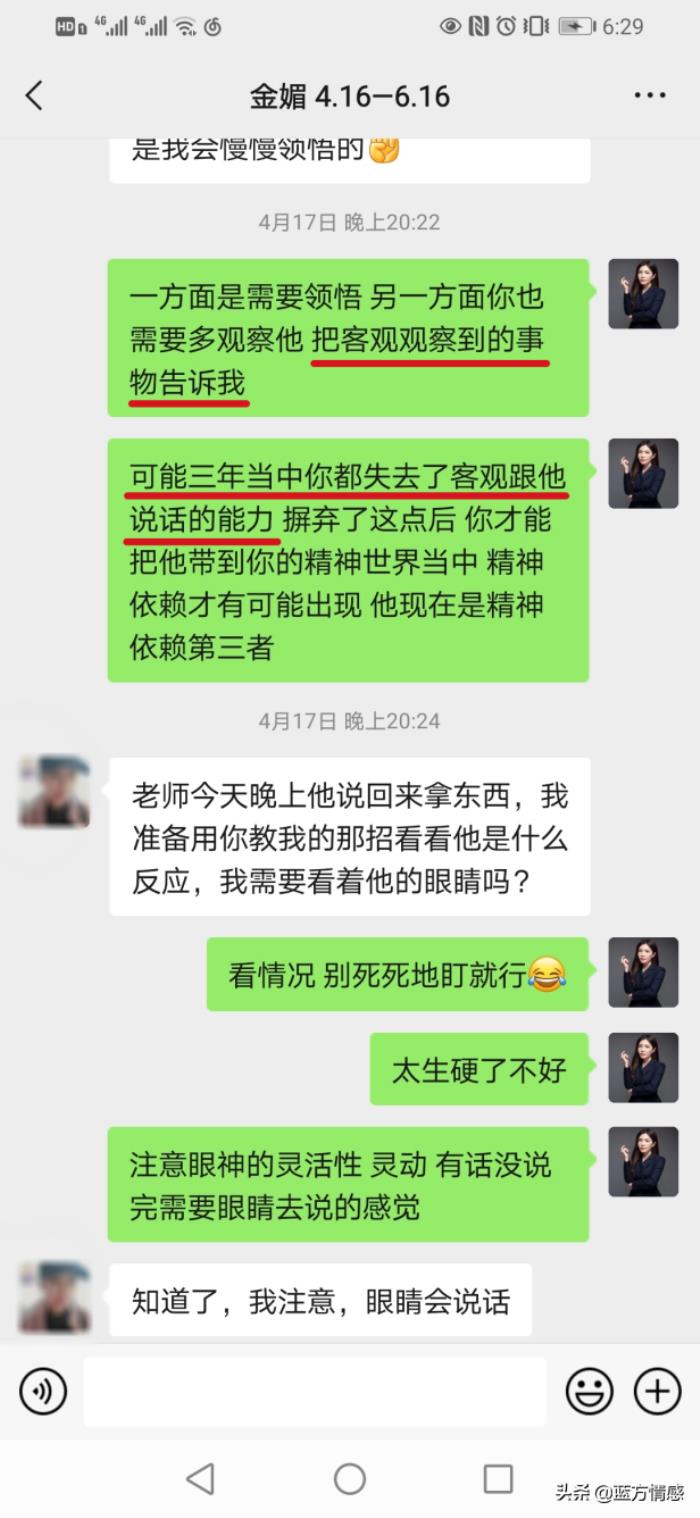
Task: Open the emoji picker
Action: [590, 1390]
